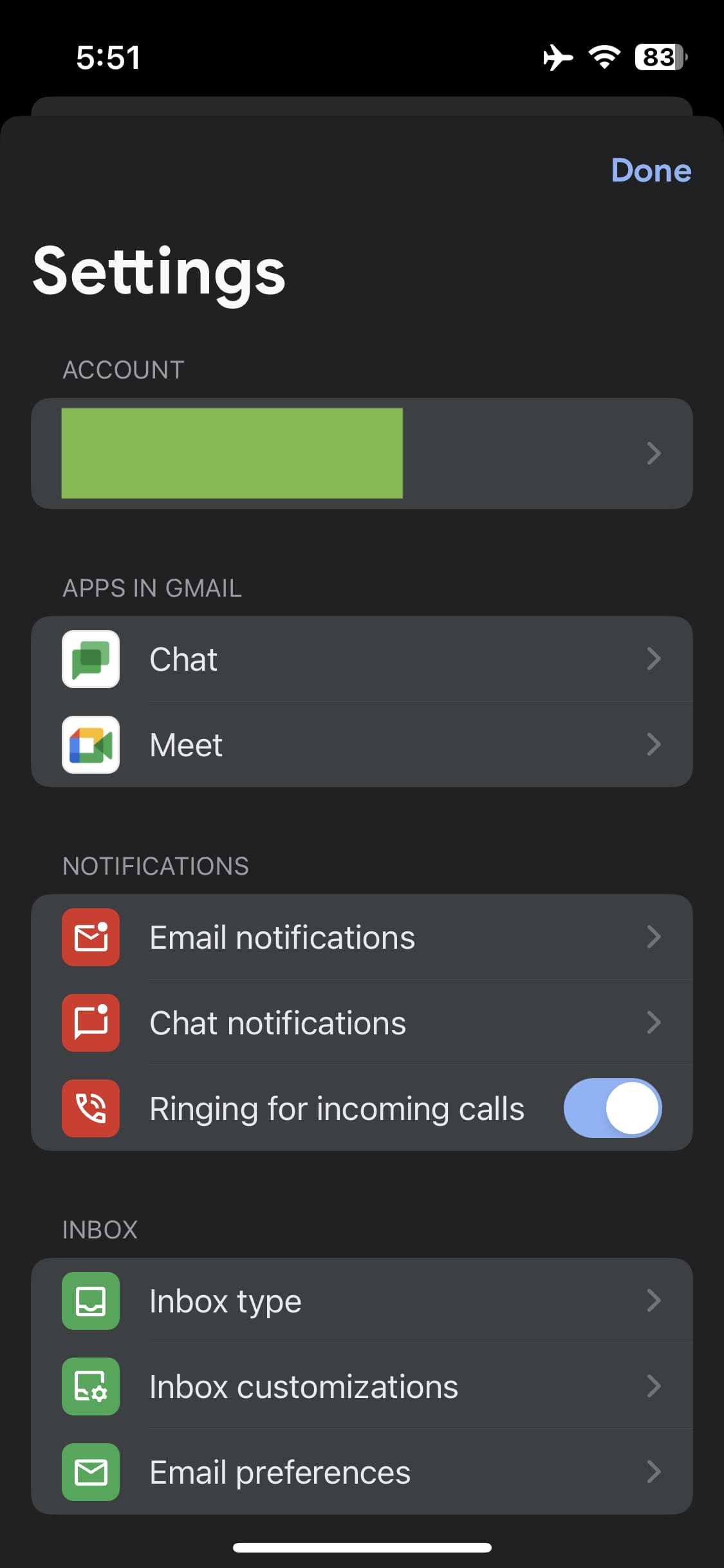Open Inbox type
This screenshot has width=724, height=1568.
pos(362,1301)
